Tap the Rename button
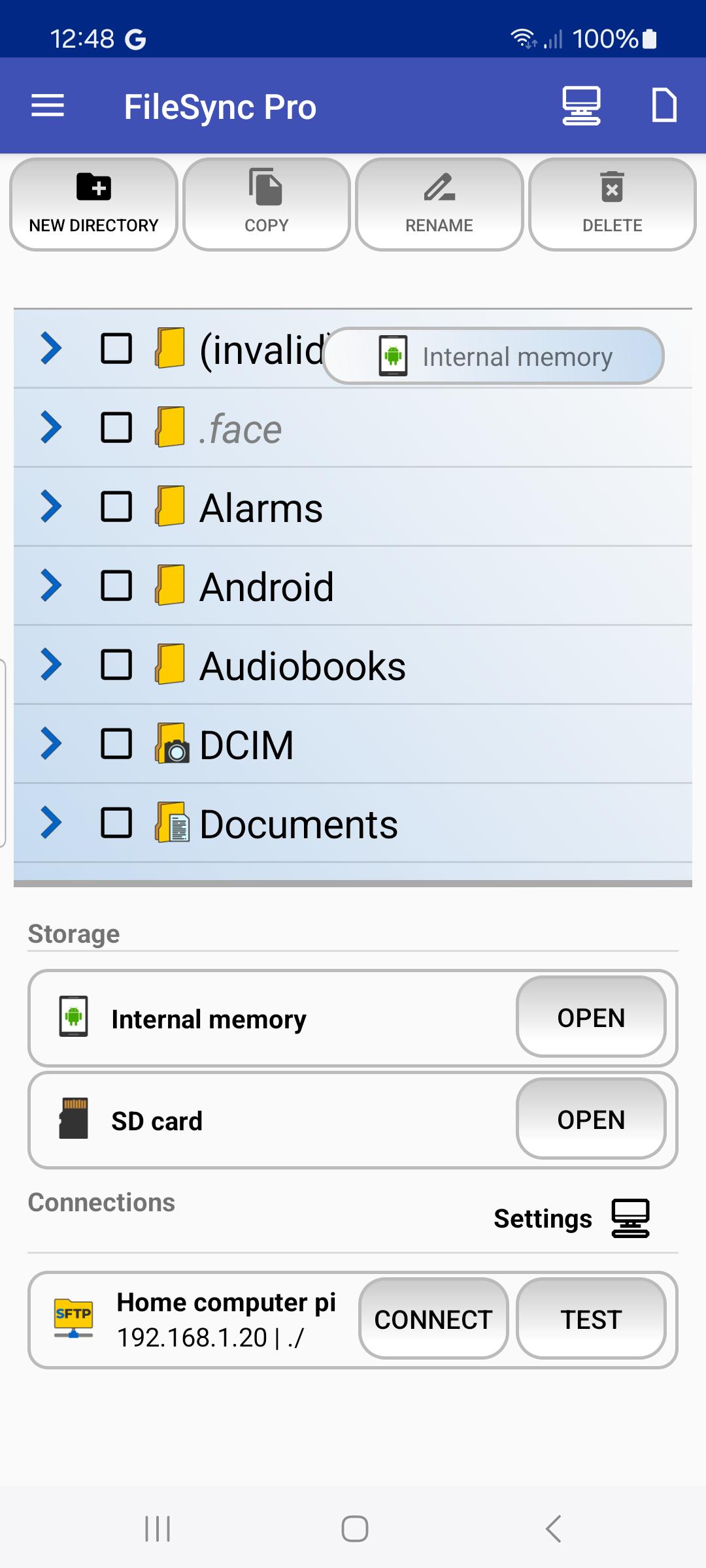The image size is (706, 1568). pyautogui.click(x=439, y=204)
